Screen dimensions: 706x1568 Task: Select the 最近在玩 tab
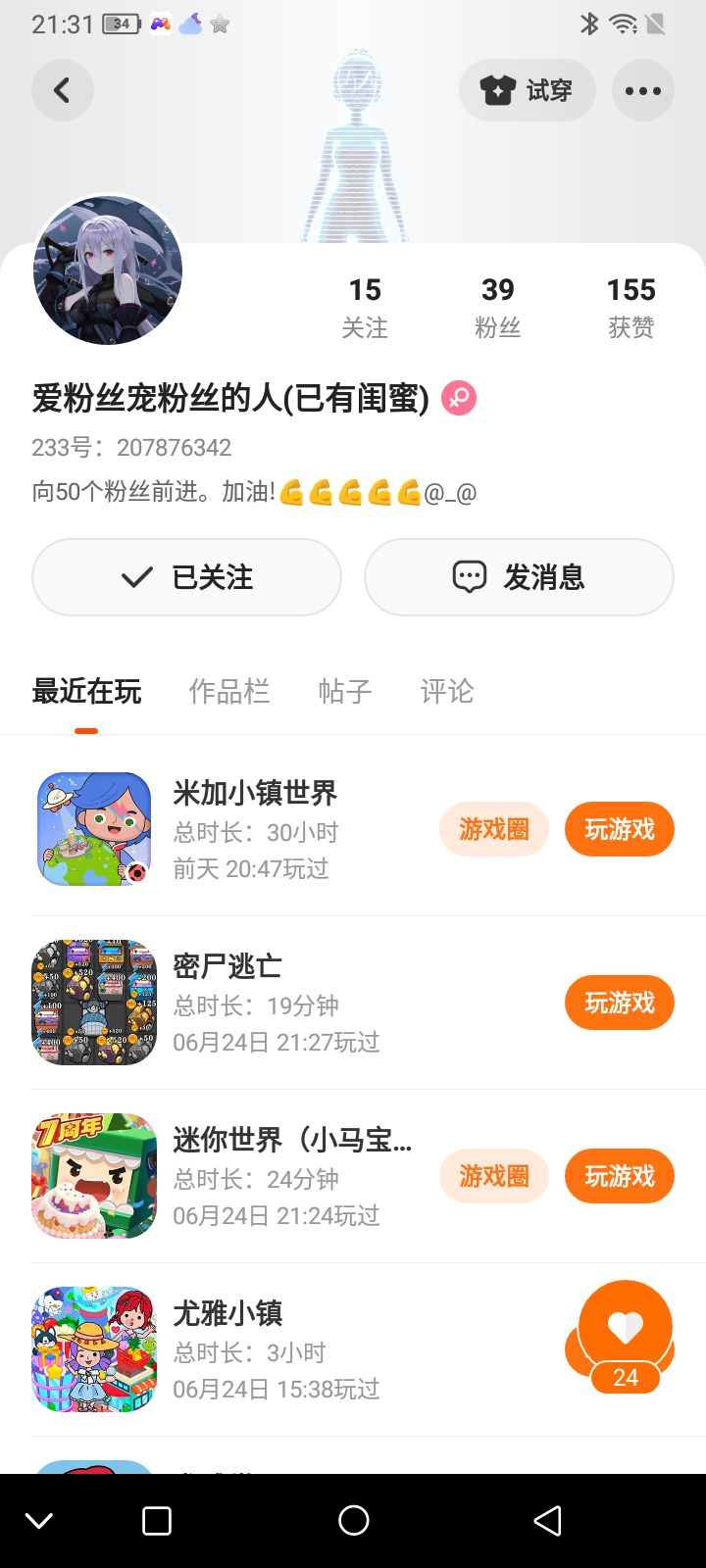tap(86, 692)
